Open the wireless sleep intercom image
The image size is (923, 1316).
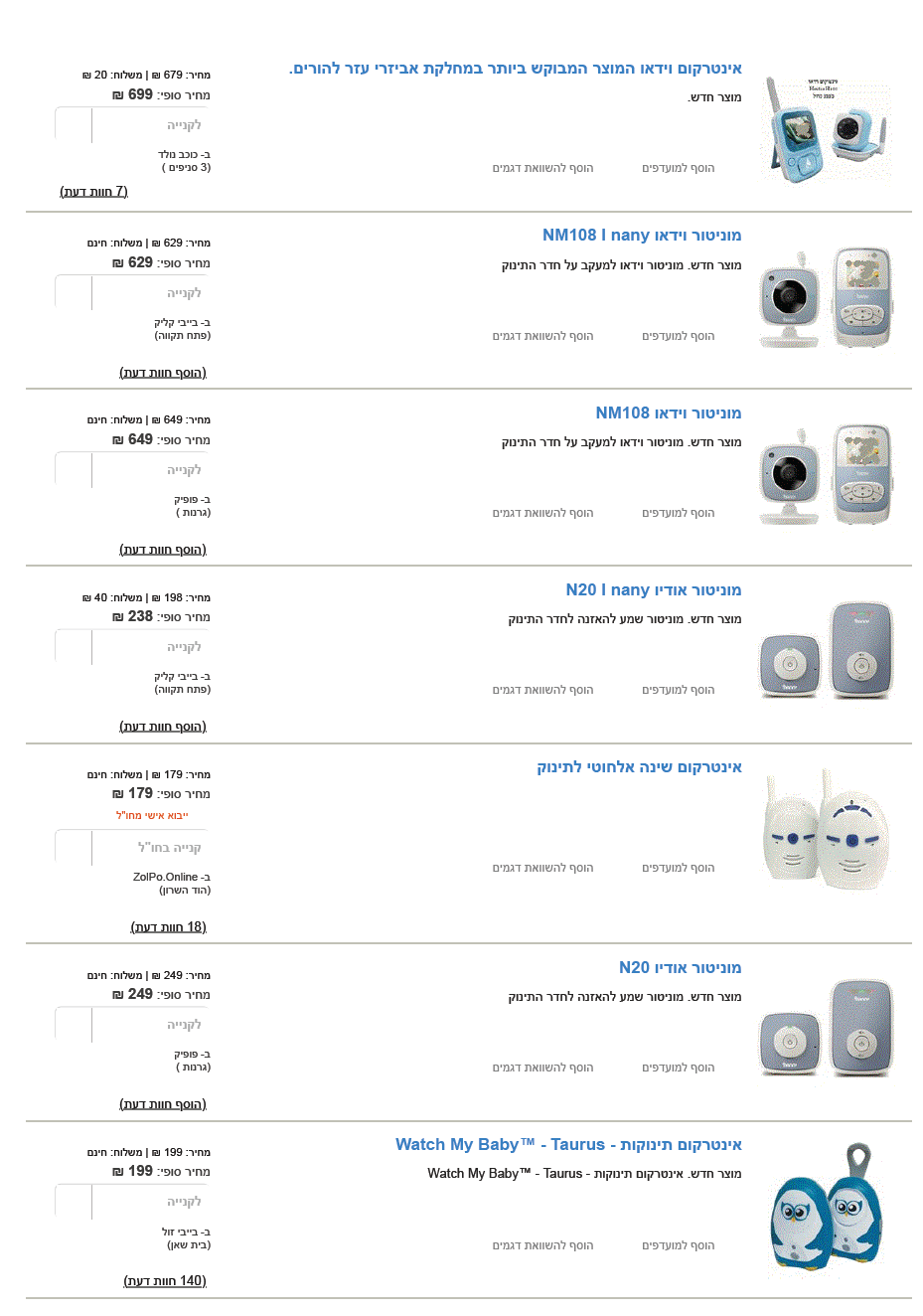point(826,832)
